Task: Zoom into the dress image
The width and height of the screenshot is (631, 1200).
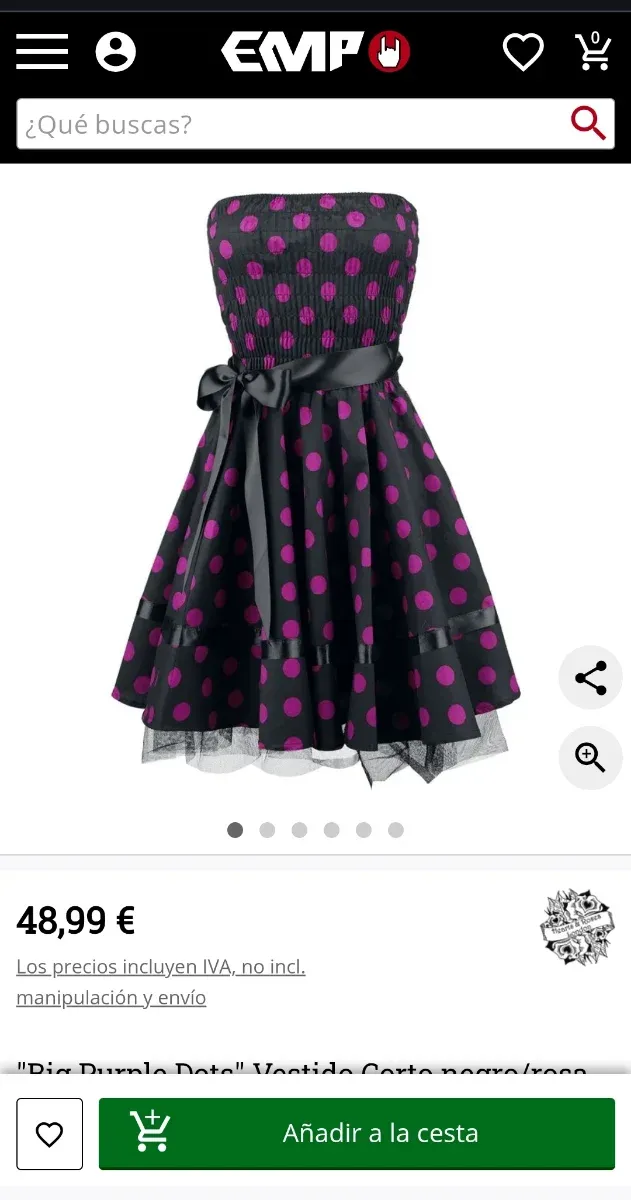Action: [x=590, y=758]
